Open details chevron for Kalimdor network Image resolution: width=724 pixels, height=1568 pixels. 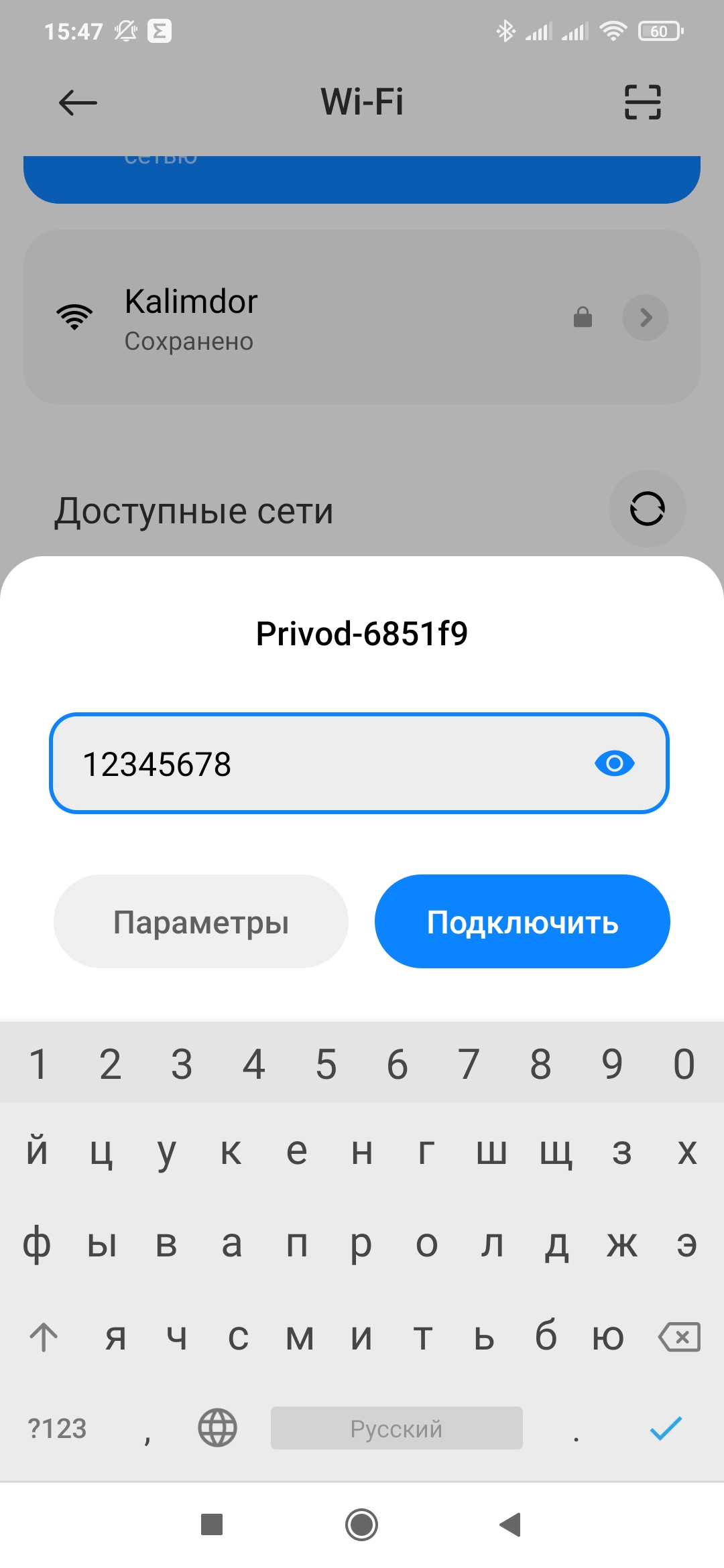click(645, 318)
